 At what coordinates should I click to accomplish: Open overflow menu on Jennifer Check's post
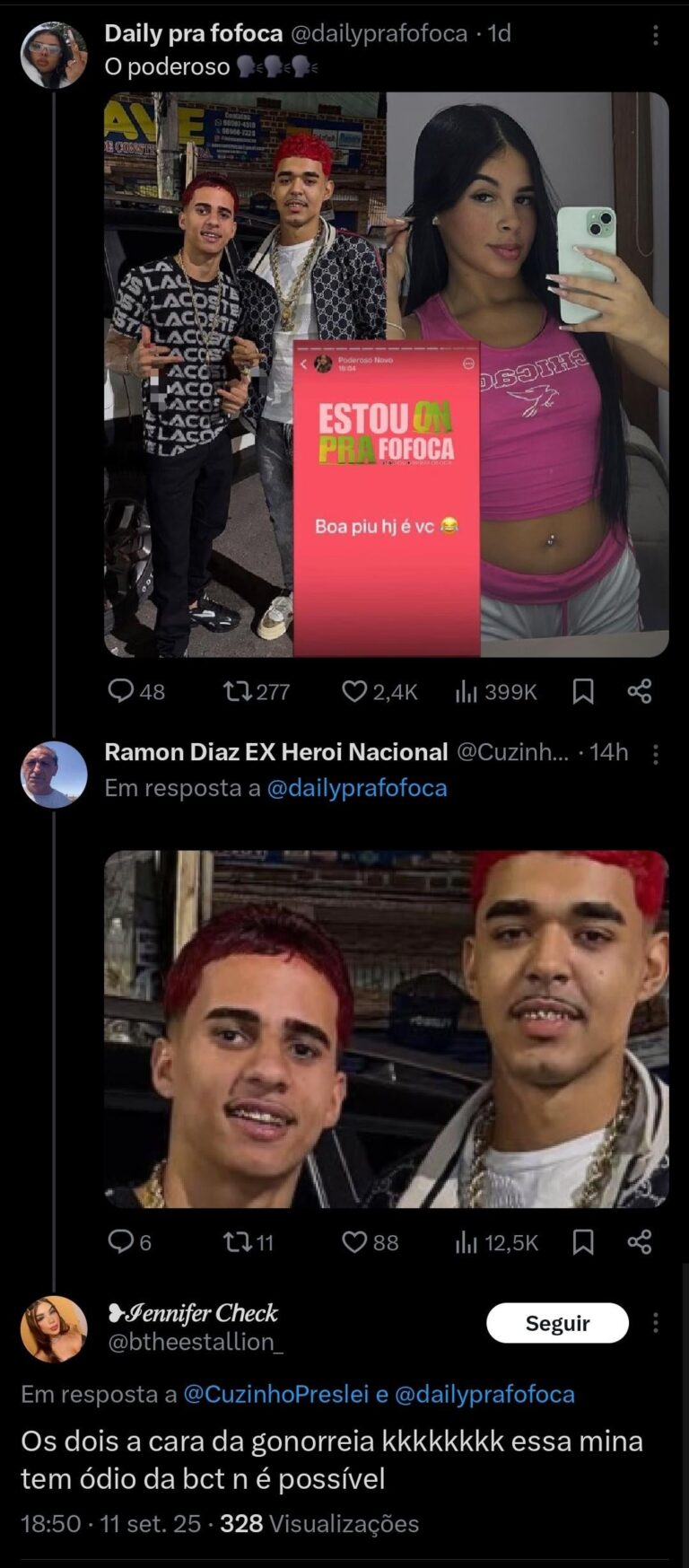click(x=656, y=1323)
